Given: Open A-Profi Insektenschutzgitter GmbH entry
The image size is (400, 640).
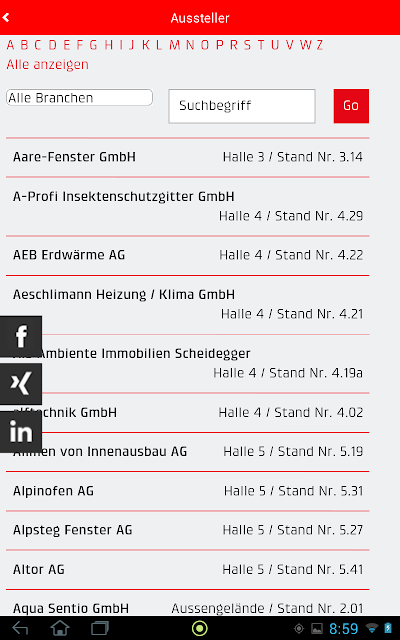Looking at the screenshot, I should click(188, 207).
